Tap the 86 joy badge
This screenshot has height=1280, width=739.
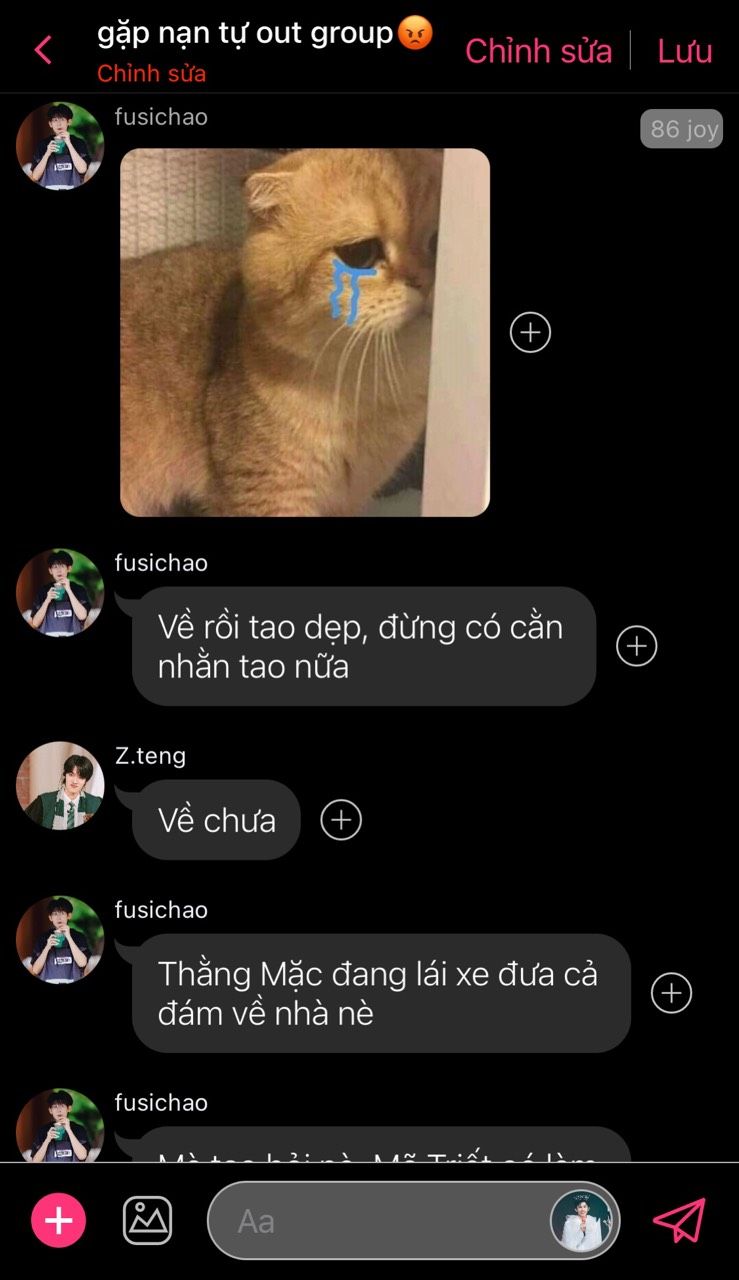click(x=682, y=129)
